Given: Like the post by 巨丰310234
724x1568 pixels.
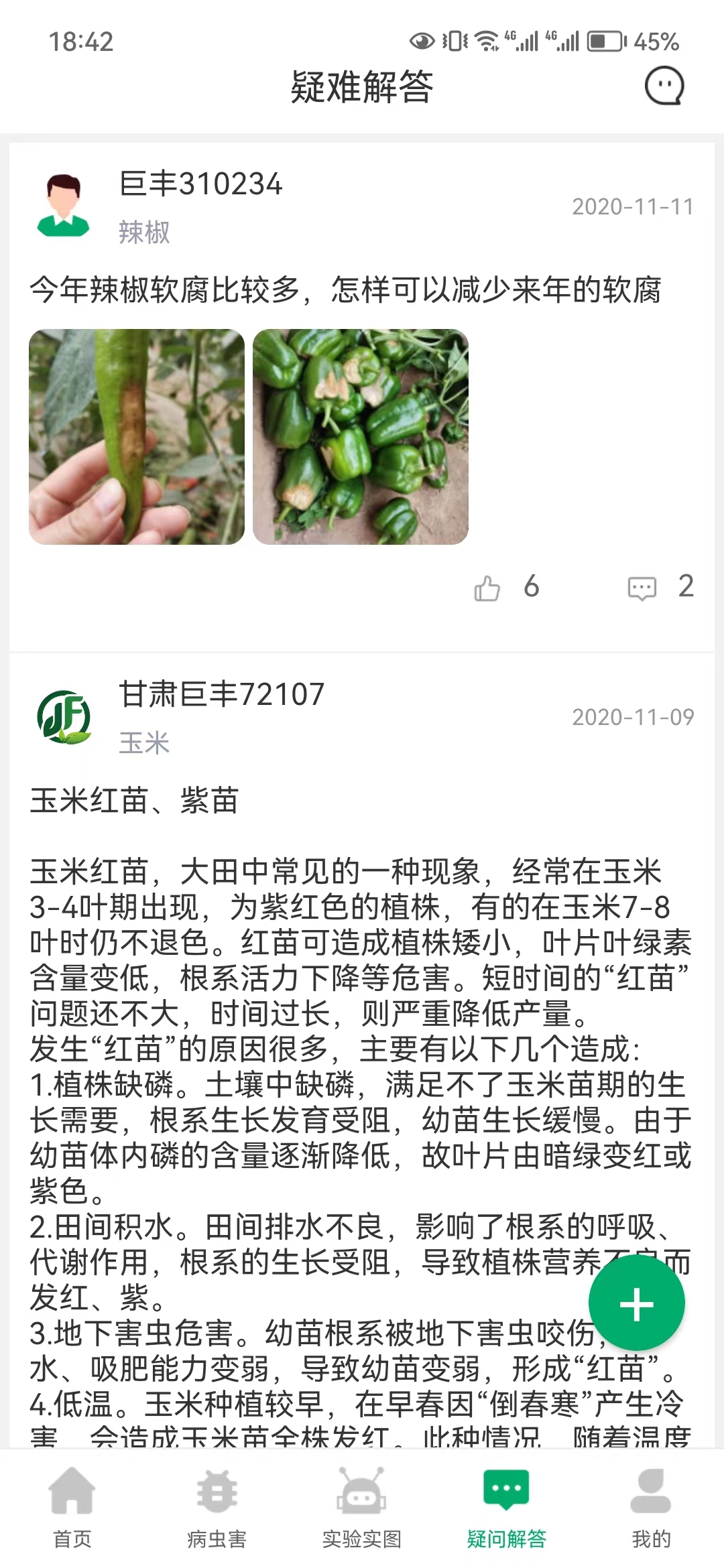Looking at the screenshot, I should [x=487, y=588].
